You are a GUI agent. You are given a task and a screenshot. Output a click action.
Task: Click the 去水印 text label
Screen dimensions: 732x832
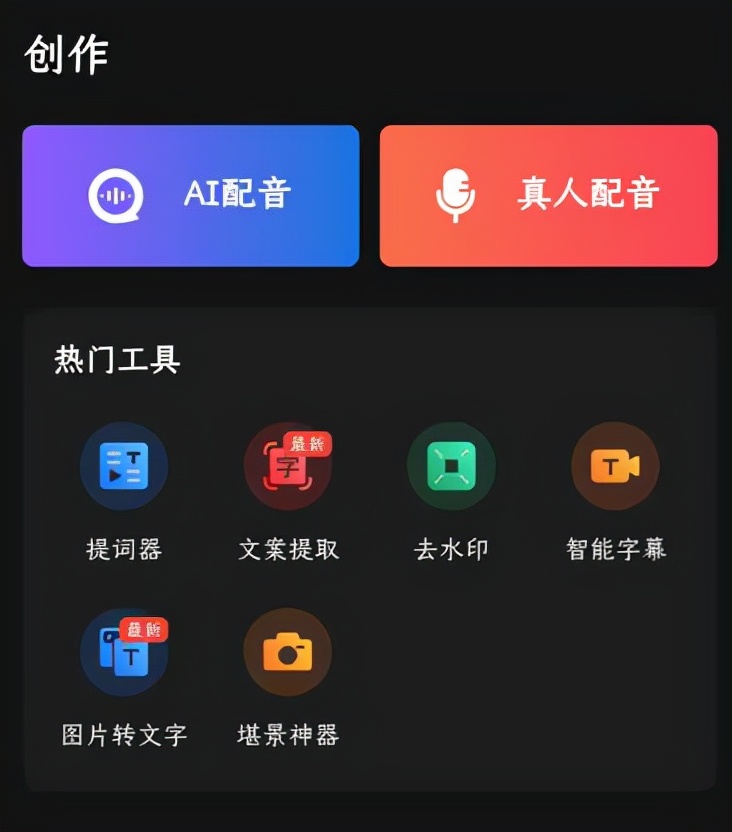pyautogui.click(x=451, y=547)
